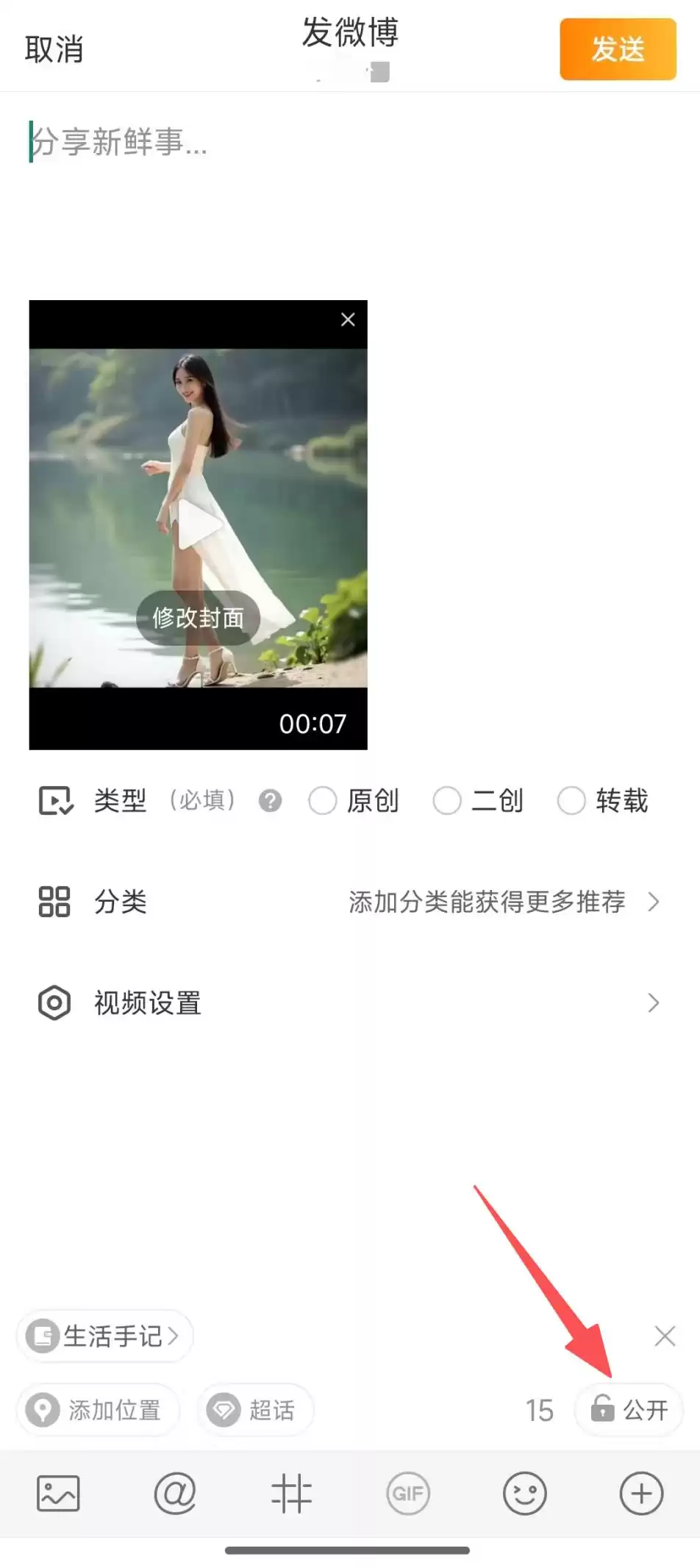
Task: Select the 二创 radio button
Action: pyautogui.click(x=448, y=801)
